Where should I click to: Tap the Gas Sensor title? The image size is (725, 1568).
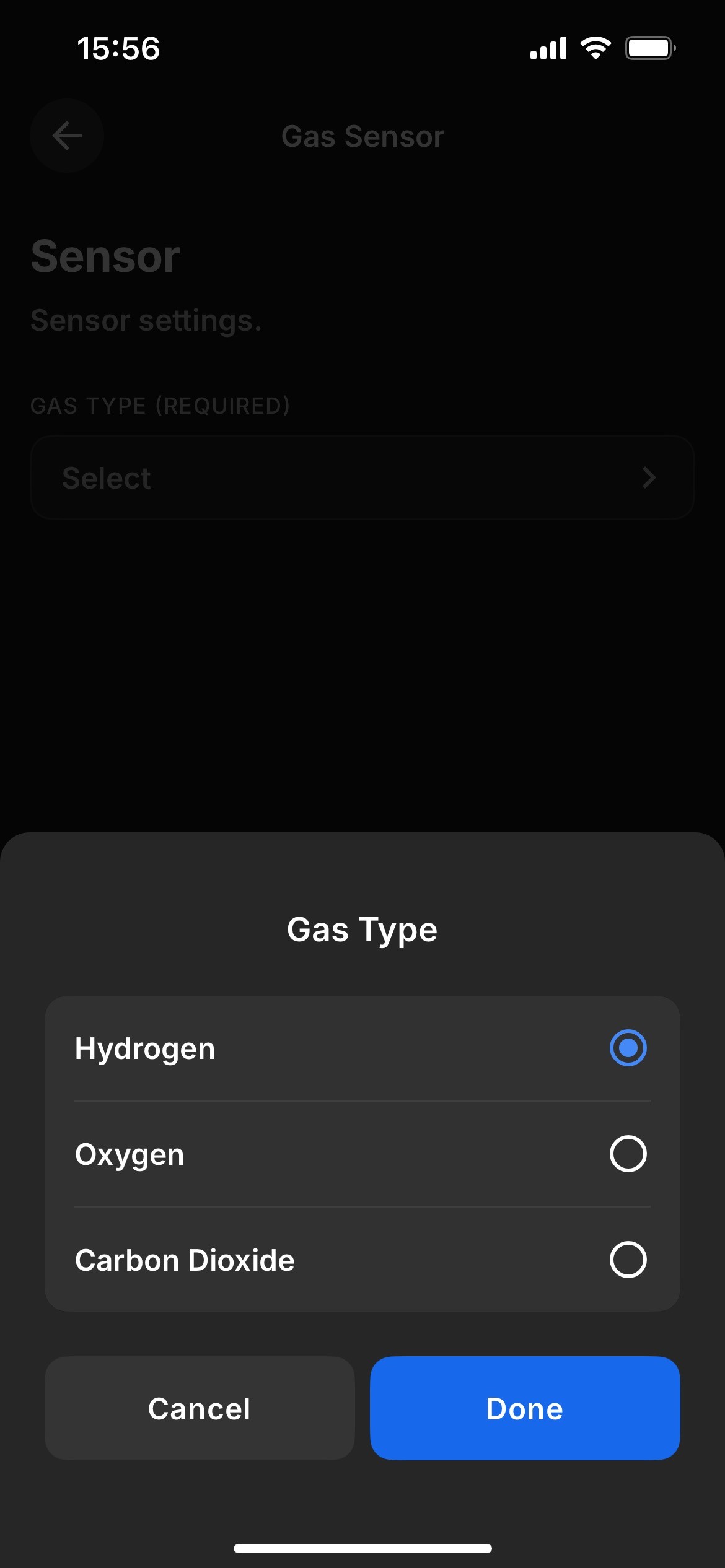point(362,136)
